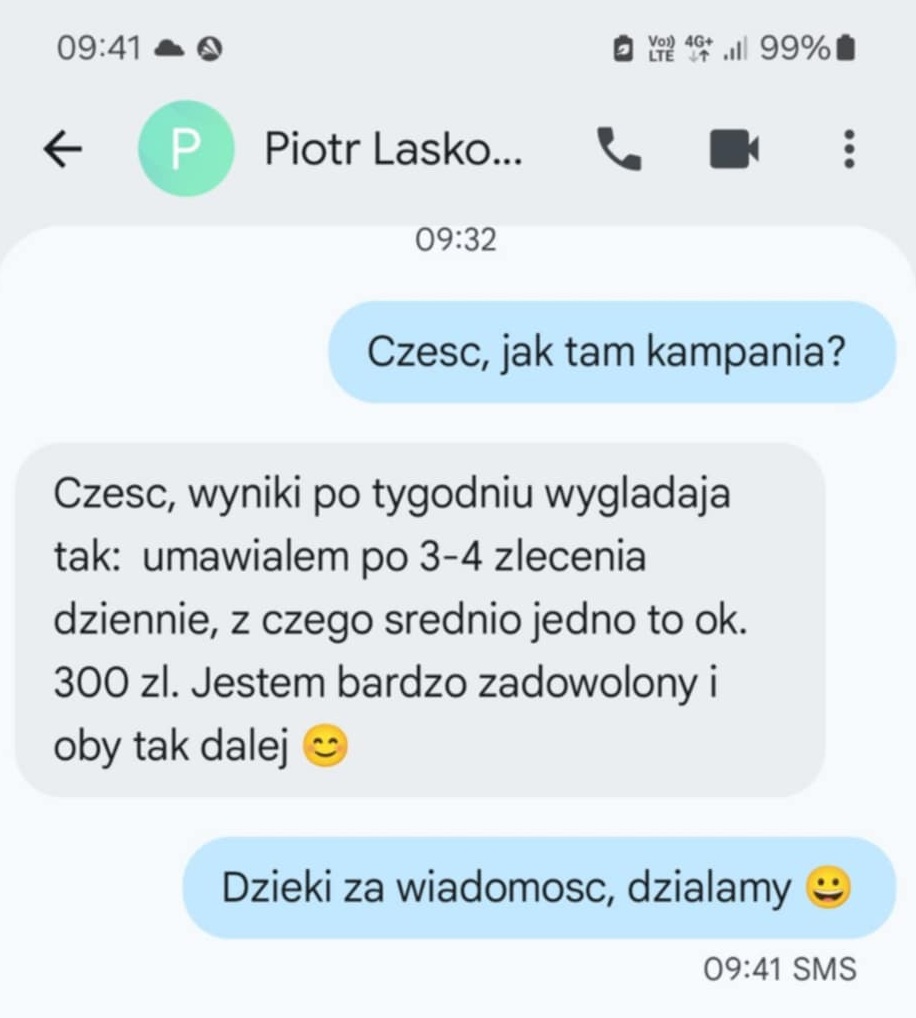916x1018 pixels.
Task: Start a voice call with Piotr
Action: (619, 150)
